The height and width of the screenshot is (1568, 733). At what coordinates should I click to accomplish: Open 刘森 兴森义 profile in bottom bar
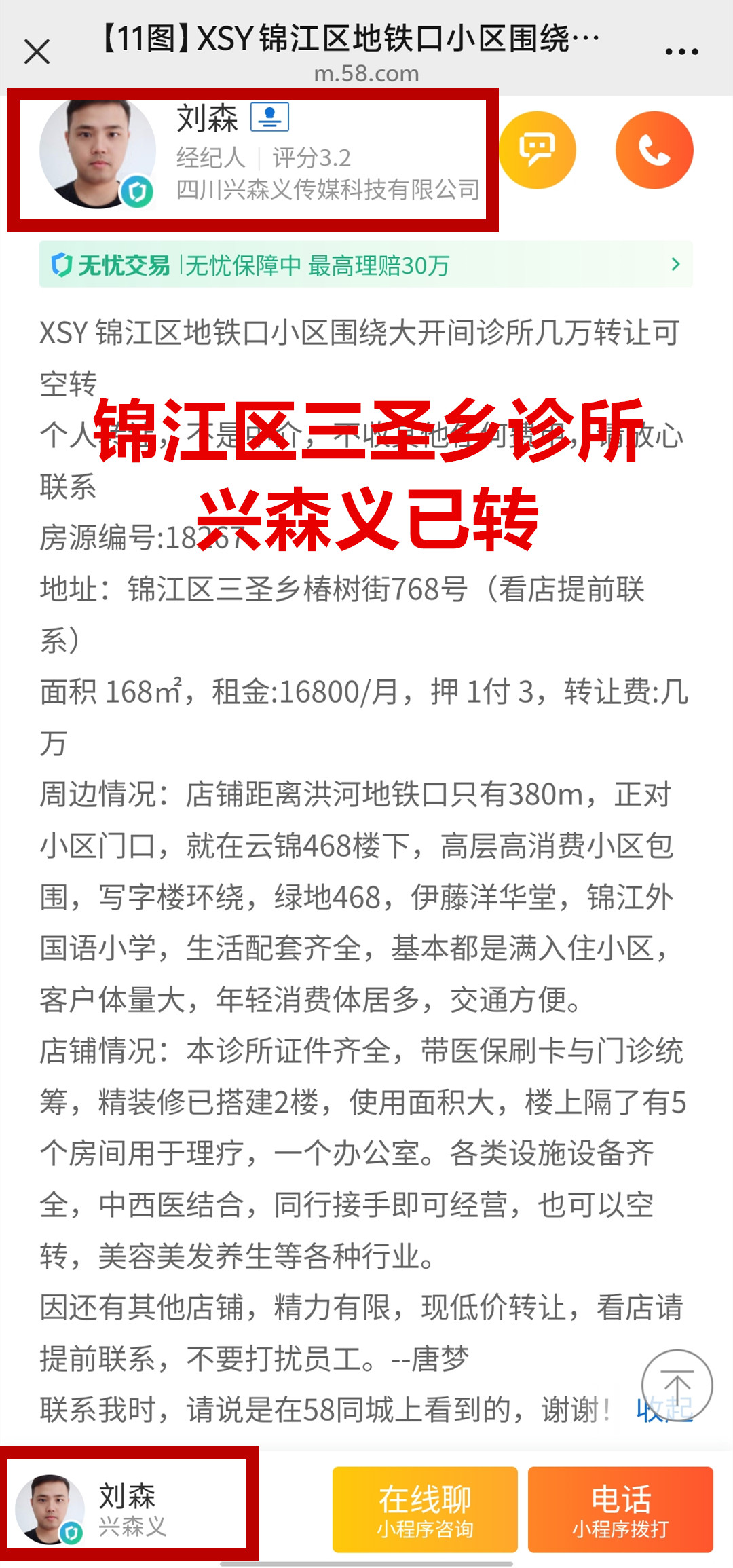point(129,1509)
